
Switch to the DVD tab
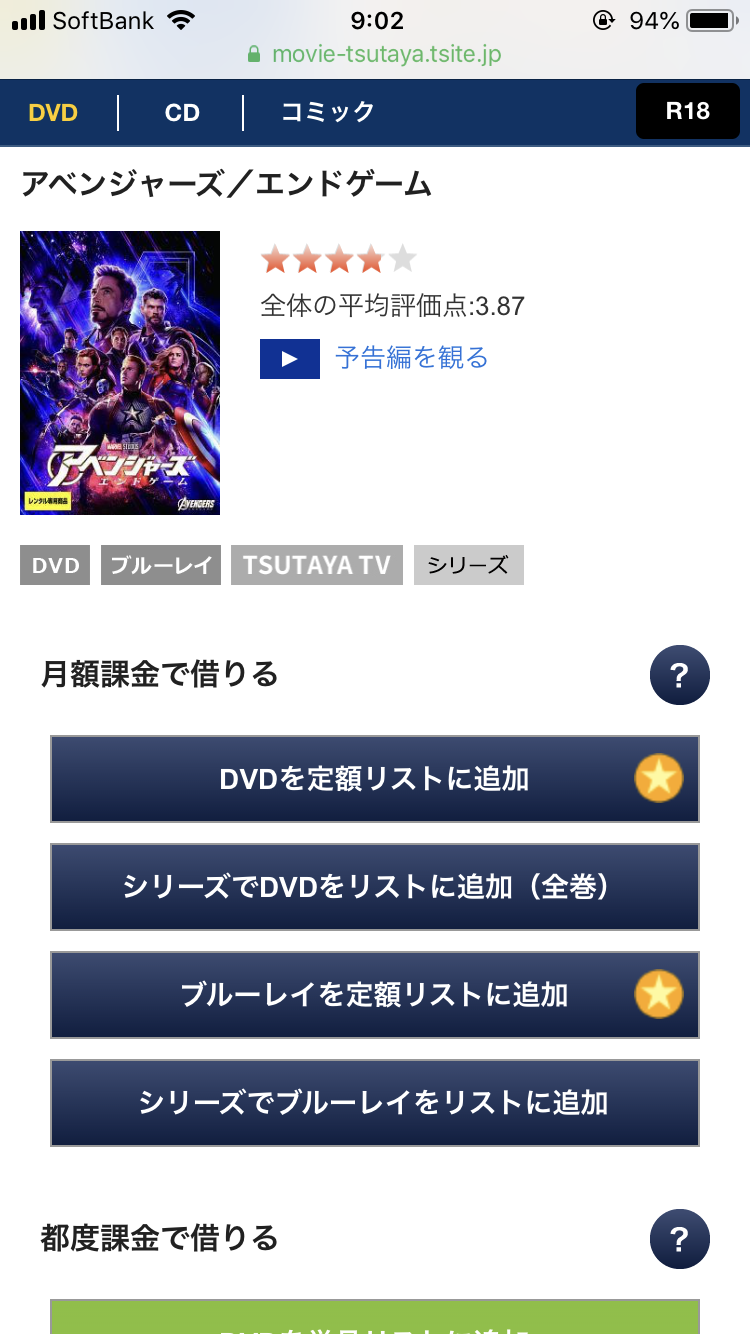coord(53,112)
